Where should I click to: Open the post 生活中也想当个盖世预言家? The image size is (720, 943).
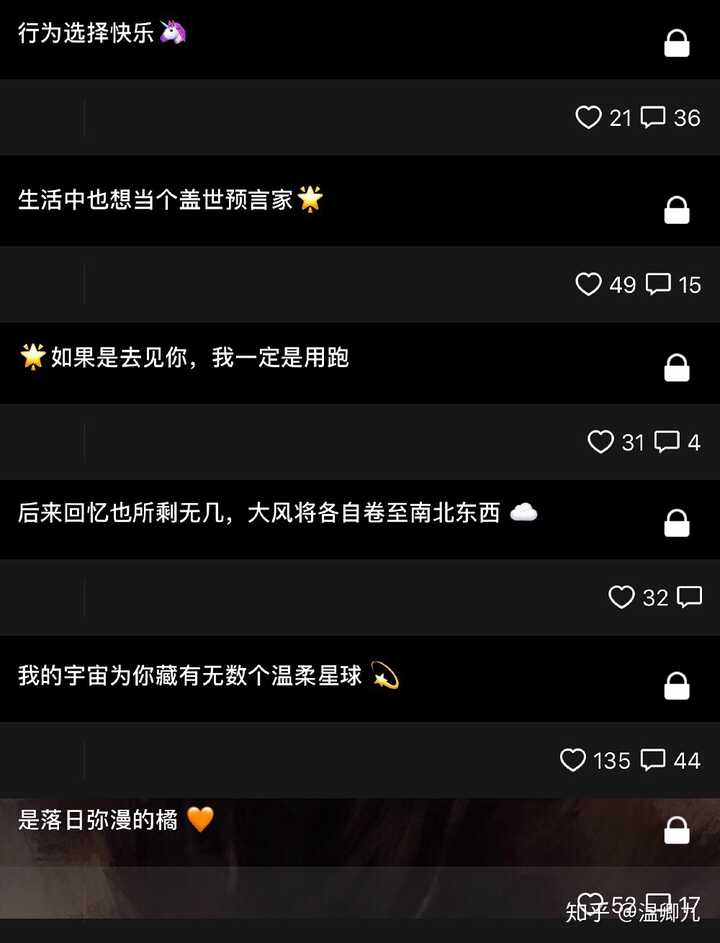coord(155,200)
